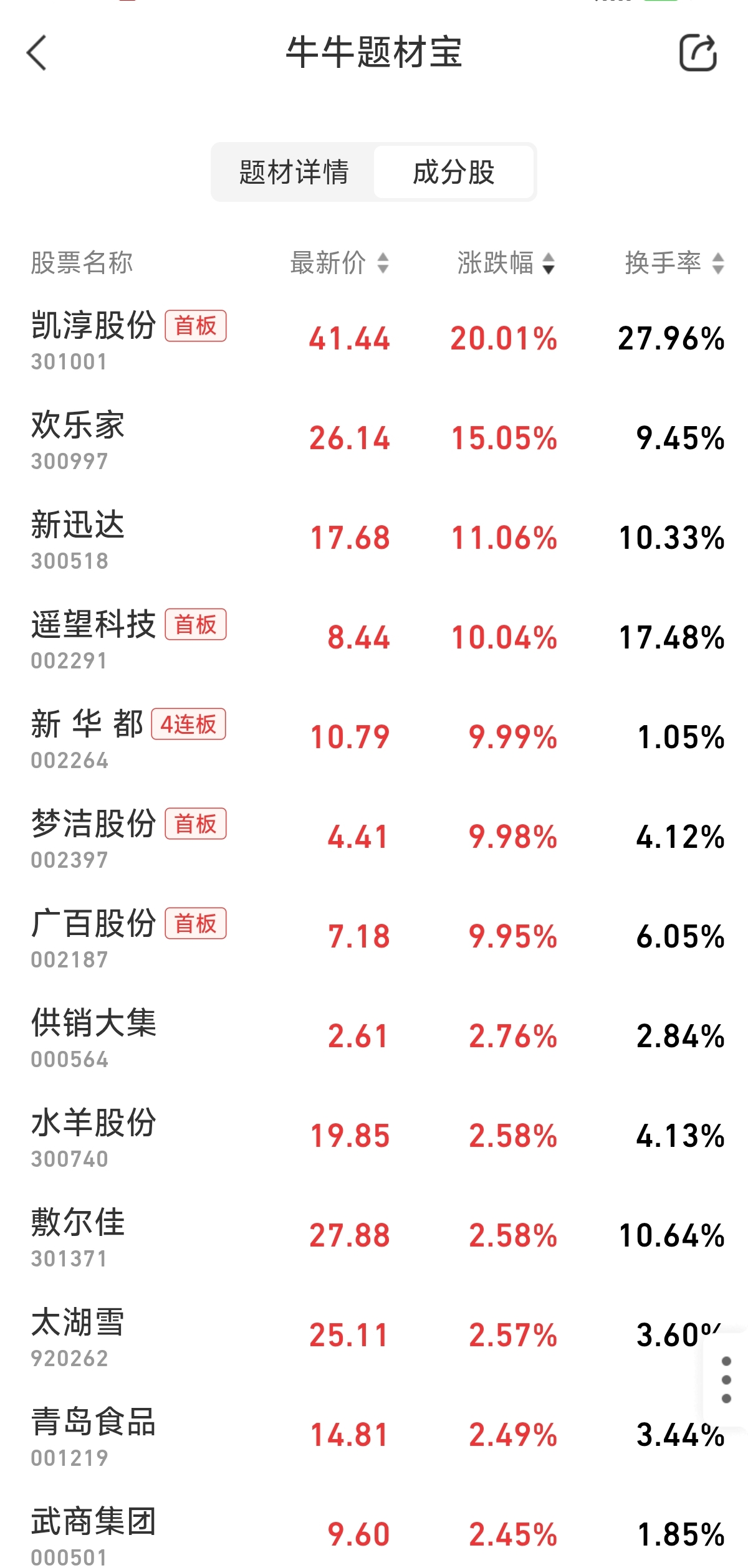Open the floating three-dot menu
The width and height of the screenshot is (748, 1568).
pos(726,1379)
